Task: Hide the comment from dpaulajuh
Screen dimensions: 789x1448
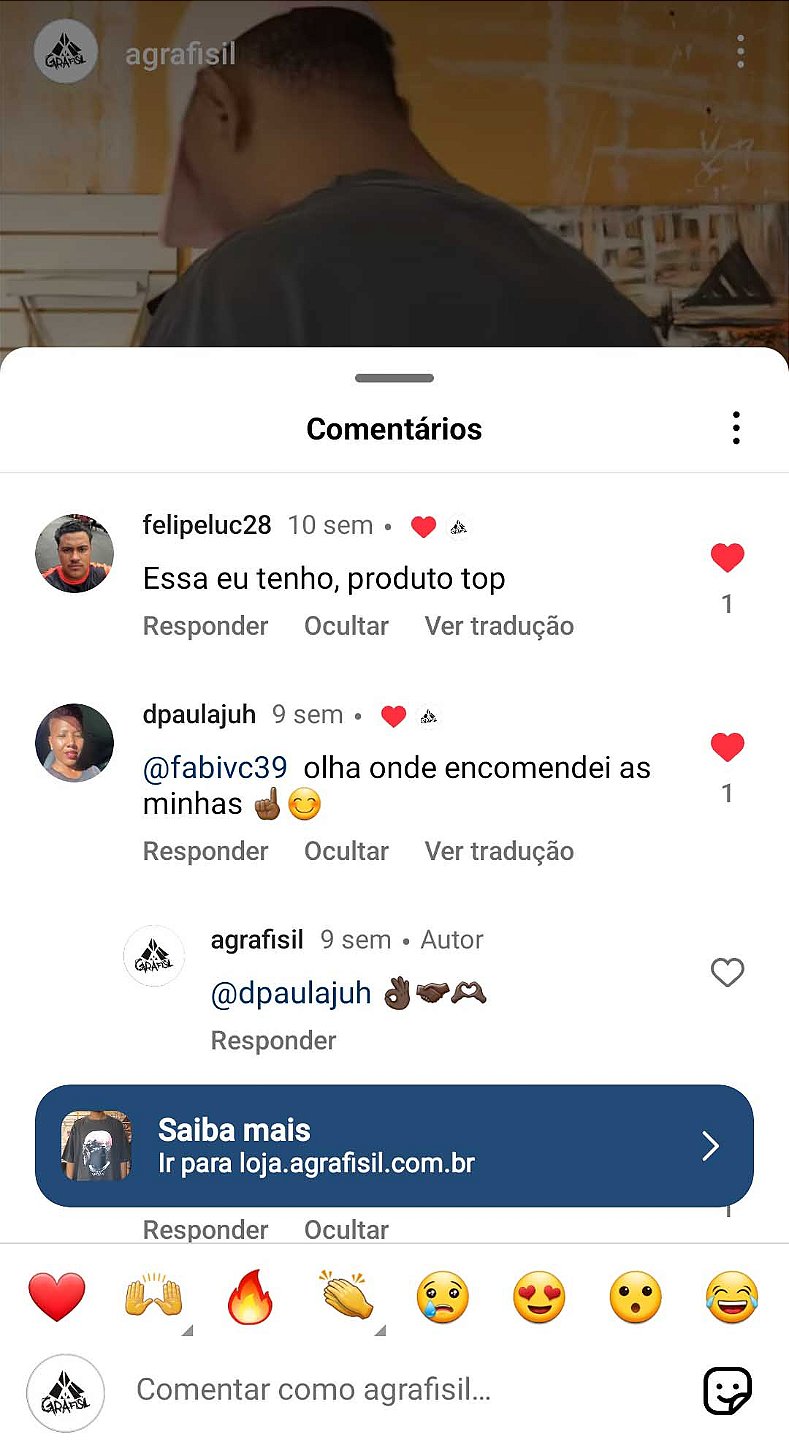Action: [x=346, y=851]
